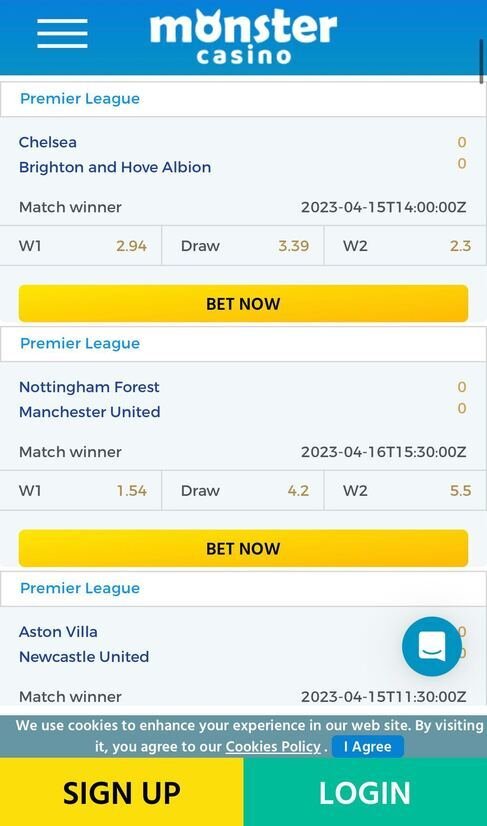
Task: Select W1 odds 2.94 for Chelsea match
Action: [81, 246]
